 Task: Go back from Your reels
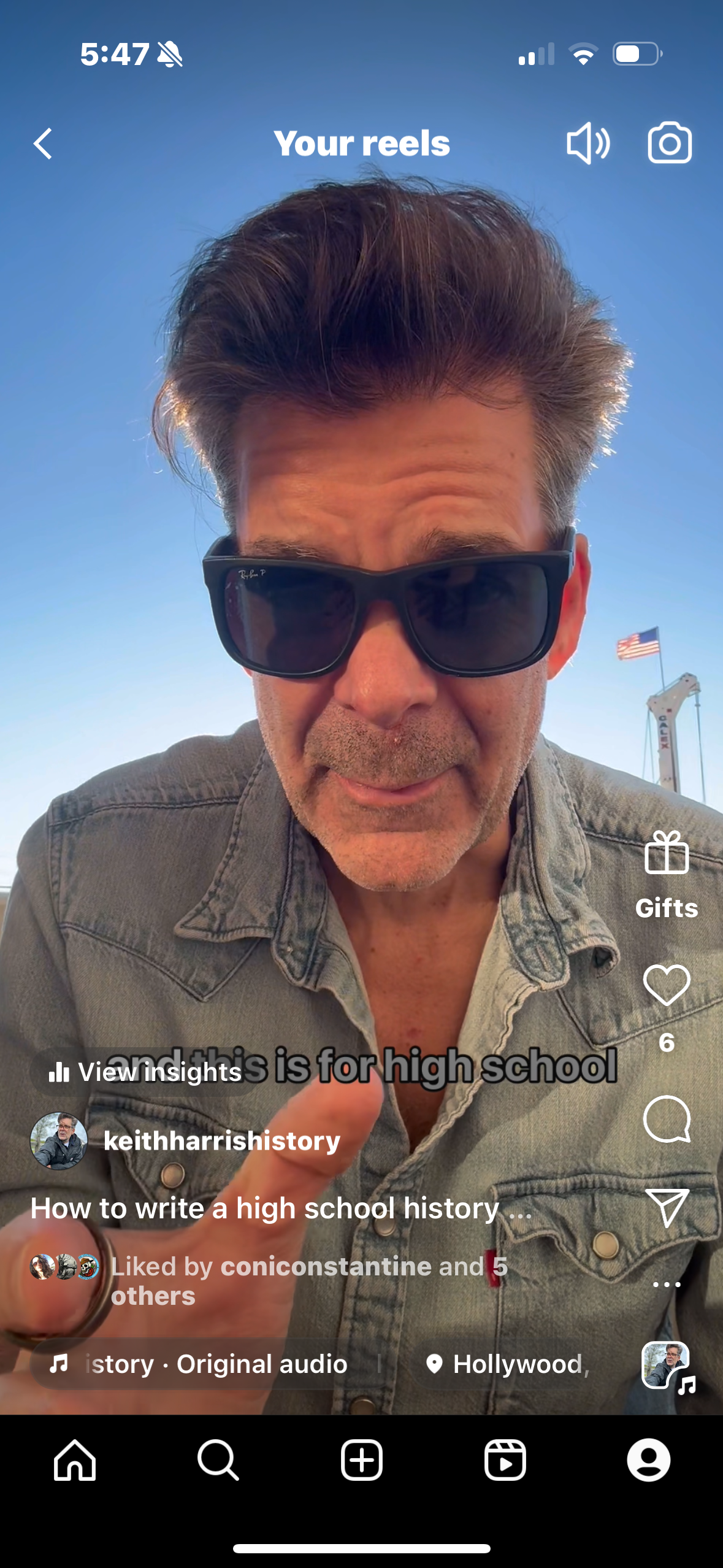(43, 144)
